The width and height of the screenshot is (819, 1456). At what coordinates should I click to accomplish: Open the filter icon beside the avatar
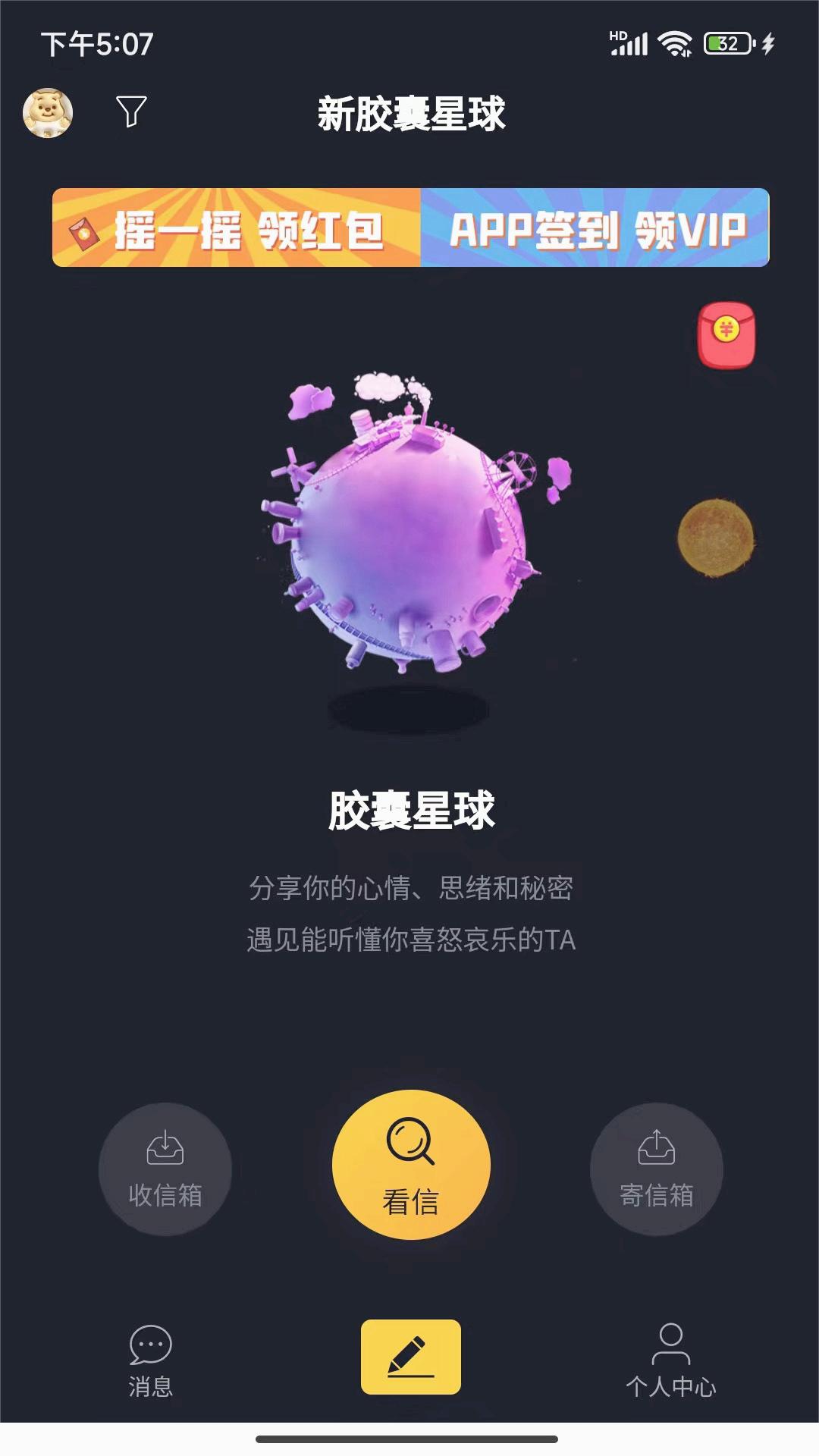click(x=131, y=112)
